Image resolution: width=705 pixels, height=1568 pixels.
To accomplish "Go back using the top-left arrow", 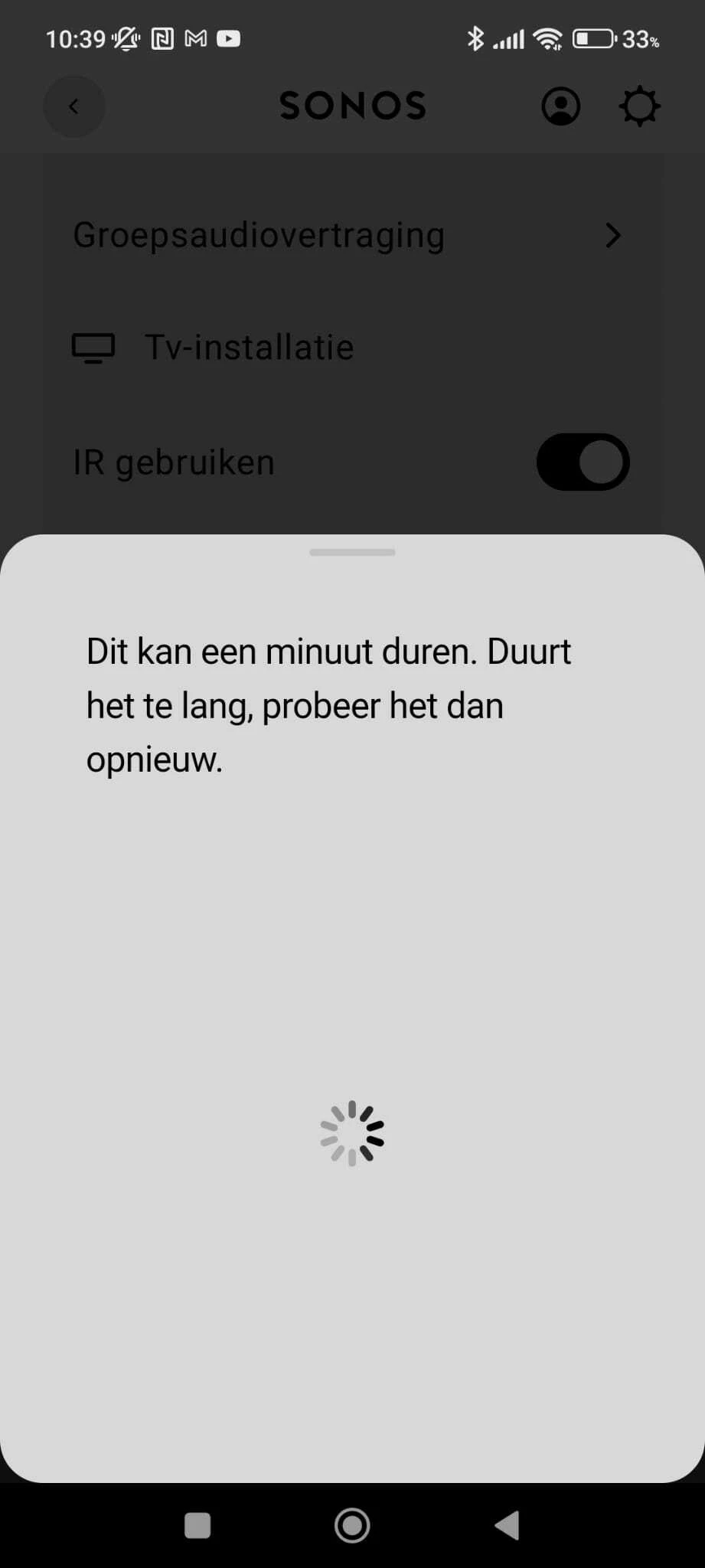I will tap(74, 106).
